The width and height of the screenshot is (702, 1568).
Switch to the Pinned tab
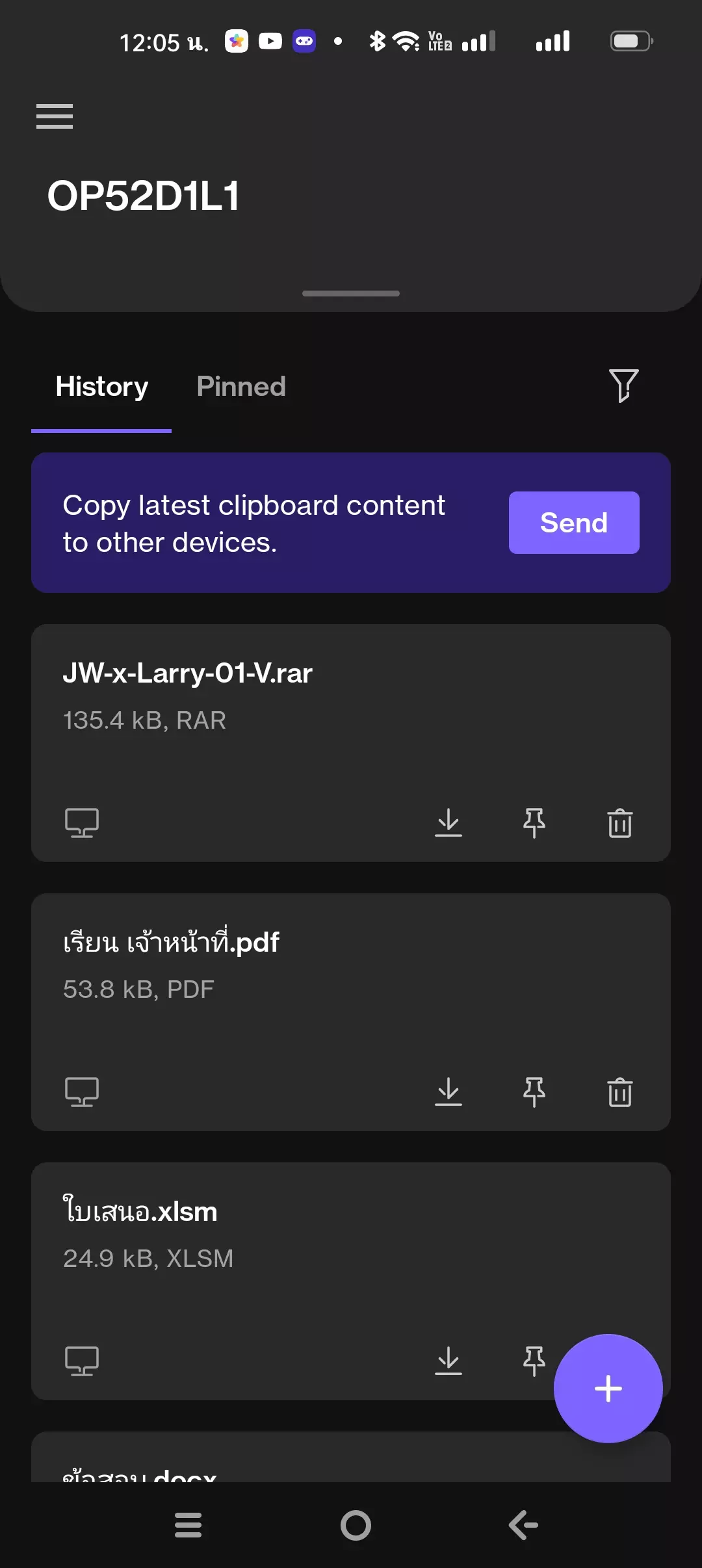(x=241, y=387)
